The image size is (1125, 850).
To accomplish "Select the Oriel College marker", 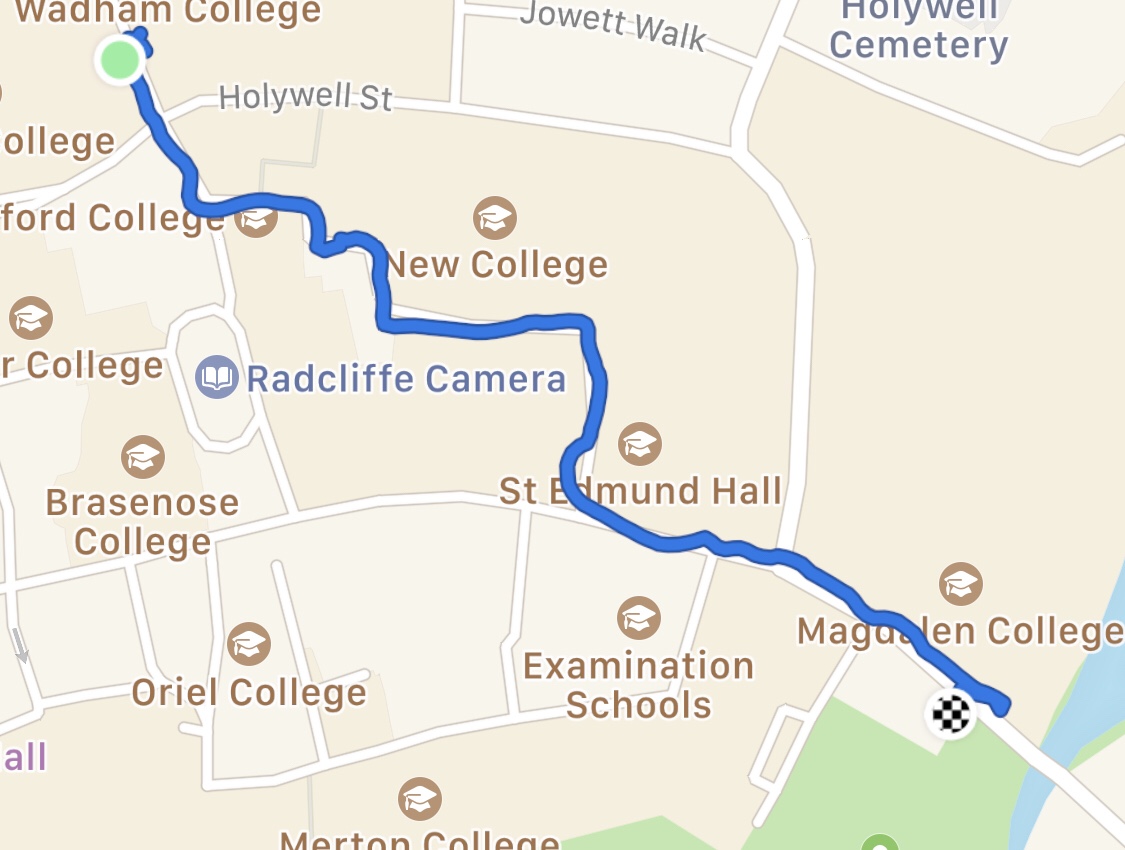I will (x=248, y=644).
